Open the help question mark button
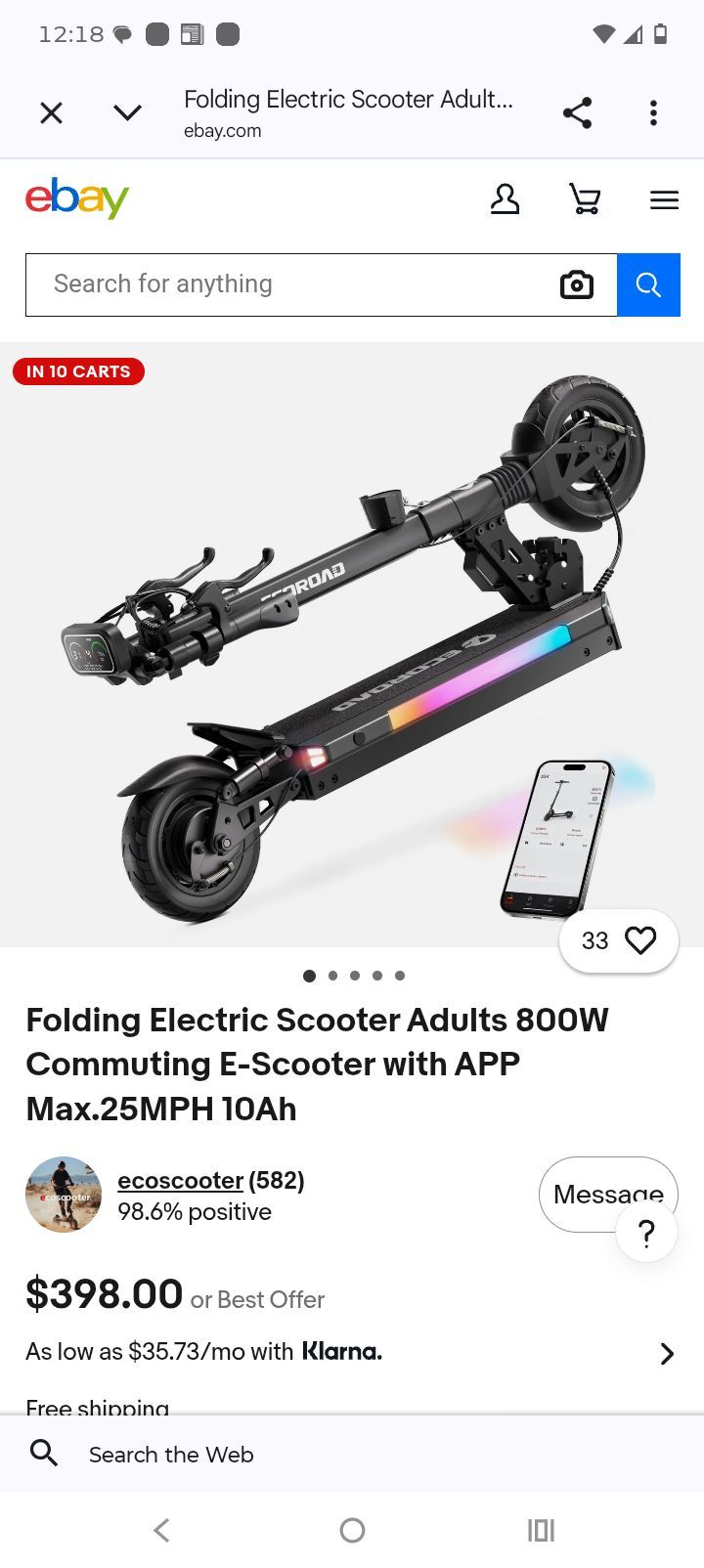This screenshot has width=704, height=1568. tap(646, 1233)
